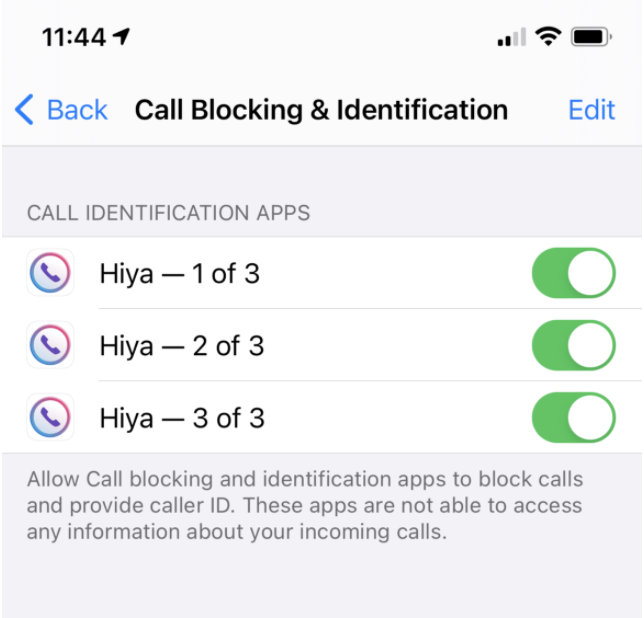Tap Edit to reorder identification apps

[591, 110]
